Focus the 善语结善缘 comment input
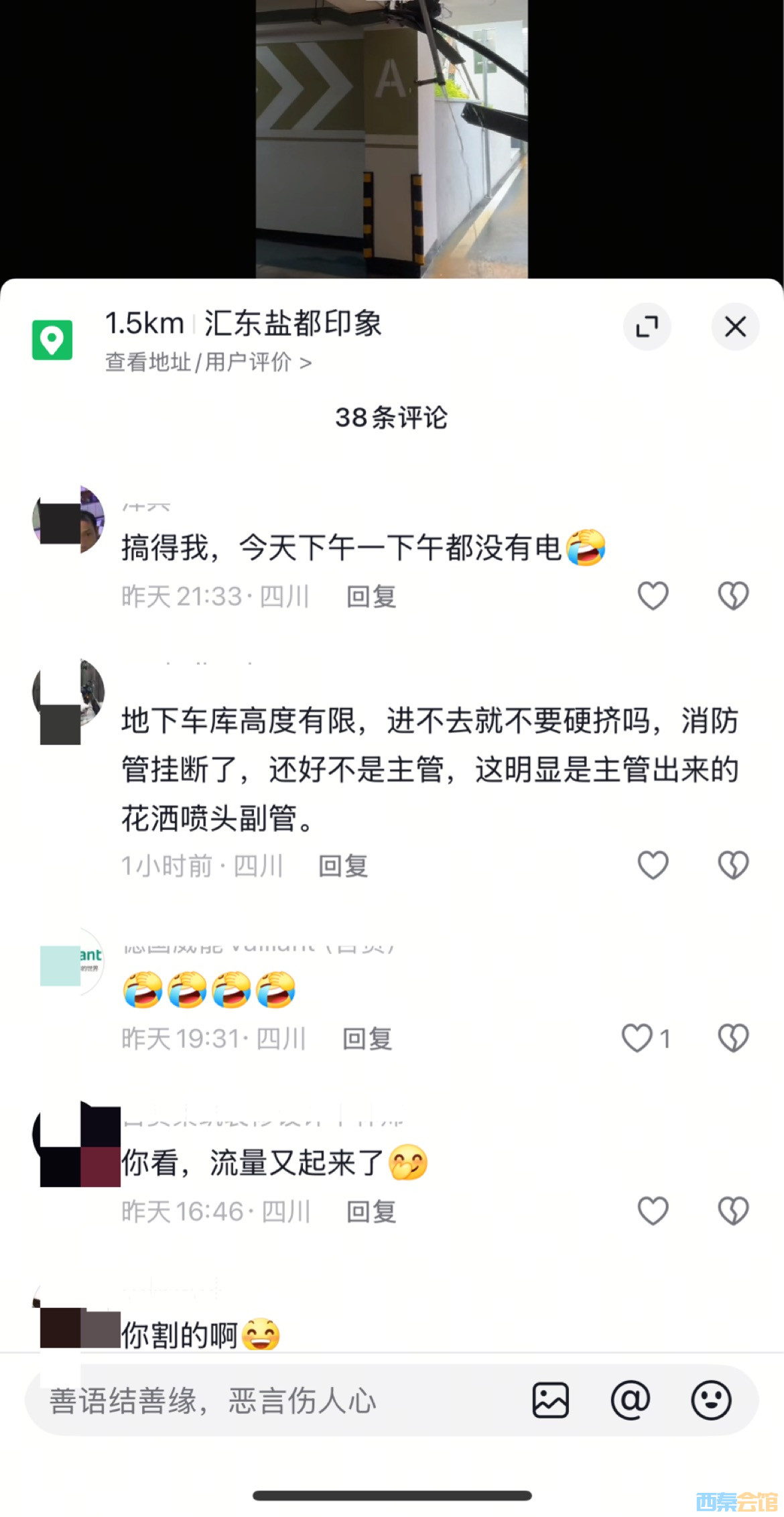784x1517 pixels. (268, 1401)
